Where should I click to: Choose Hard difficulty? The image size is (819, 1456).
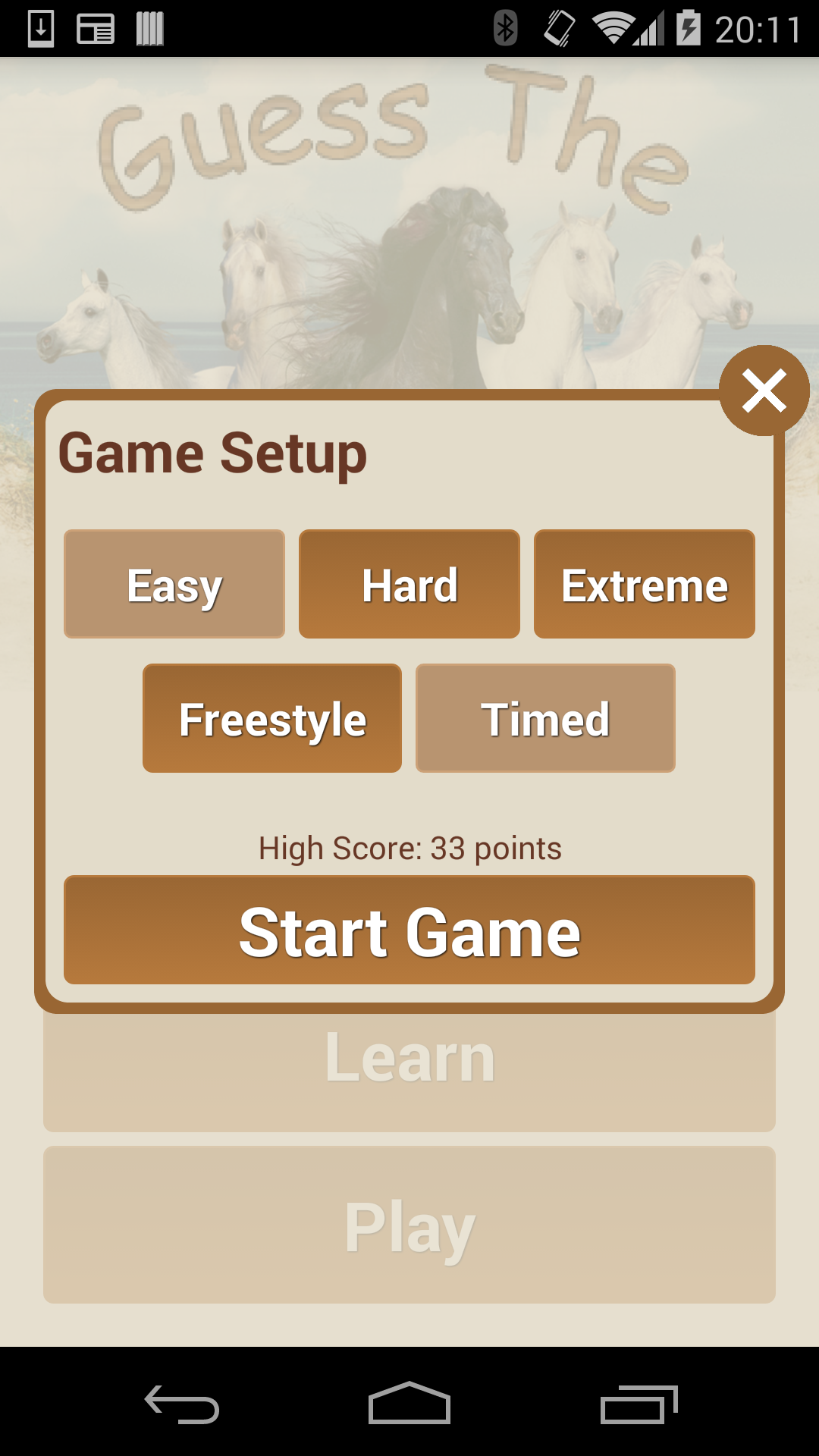click(409, 584)
